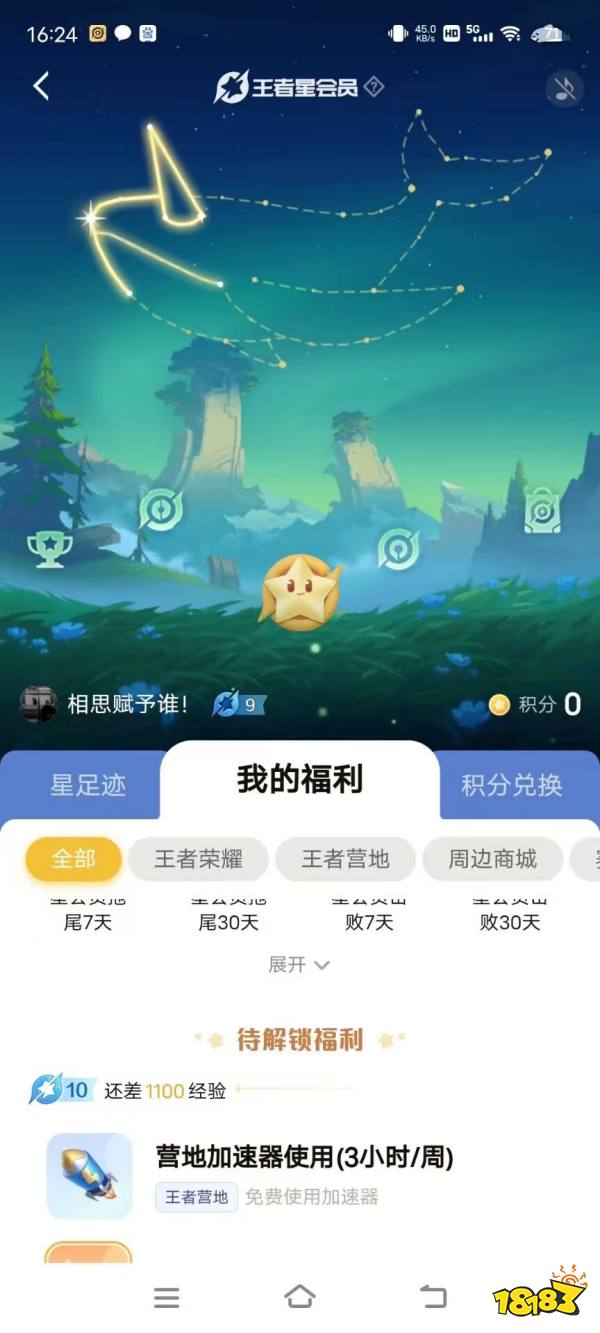This screenshot has height=1333, width=600.
Task: Open the trophy icon on the landscape
Action: (x=49, y=548)
